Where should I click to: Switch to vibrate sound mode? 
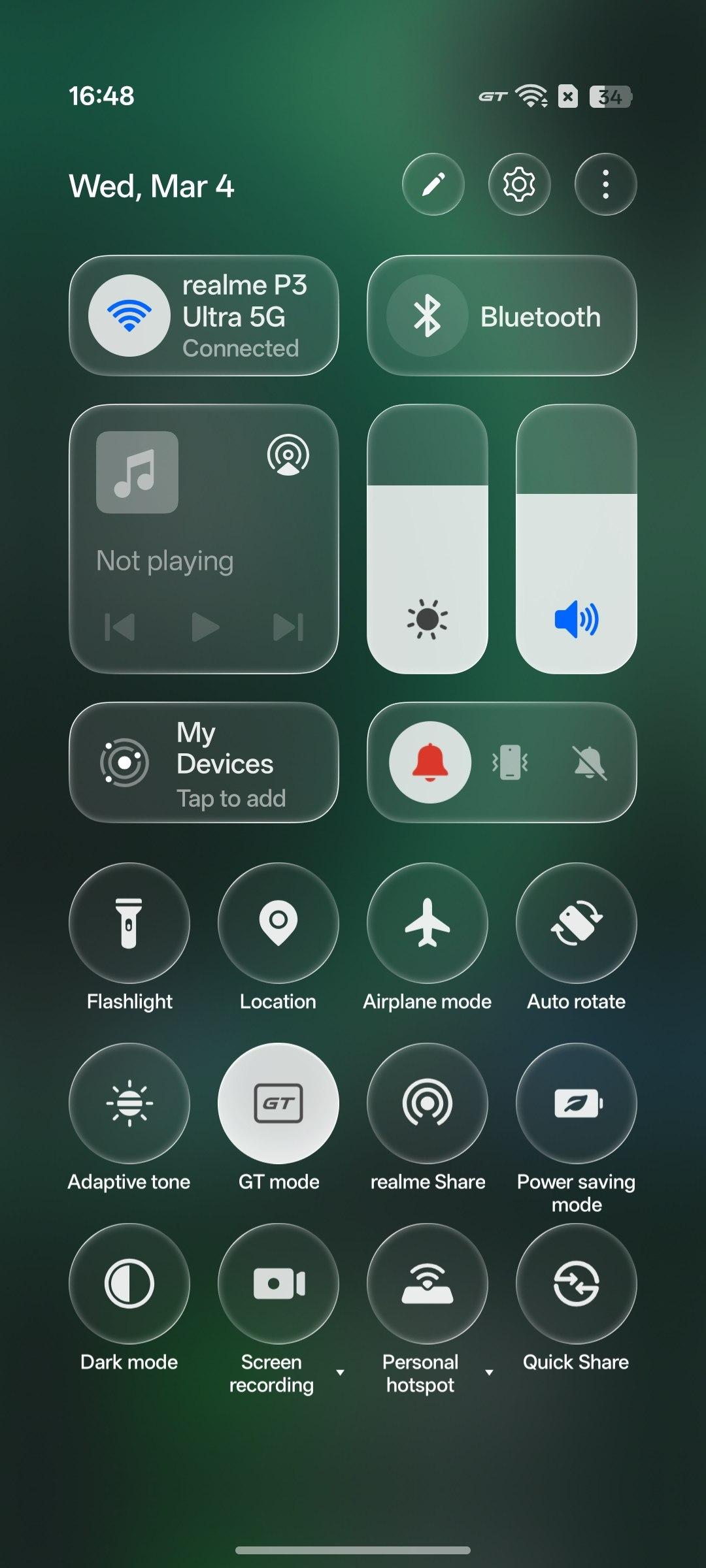pos(510,762)
